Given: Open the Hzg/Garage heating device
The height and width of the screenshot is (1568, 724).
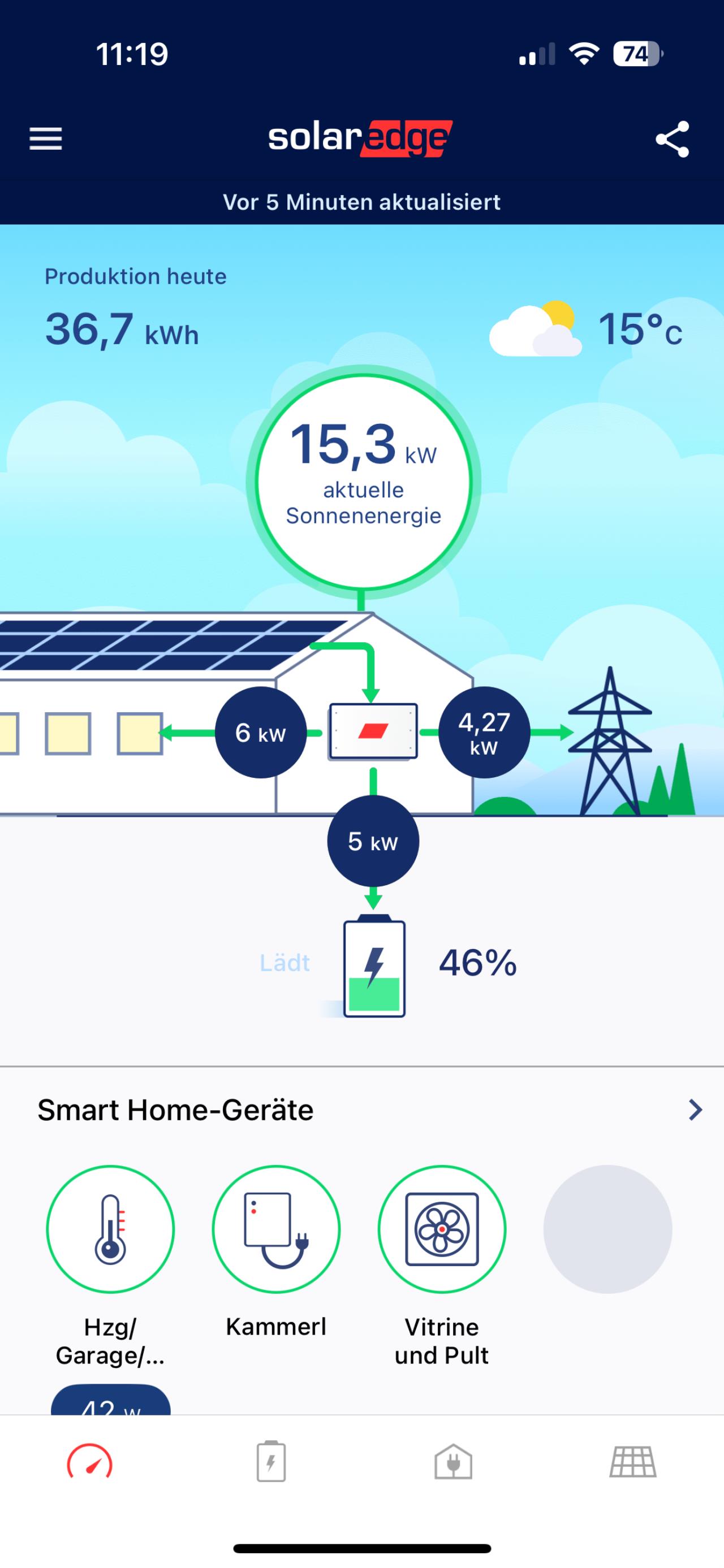Looking at the screenshot, I should click(110, 1229).
